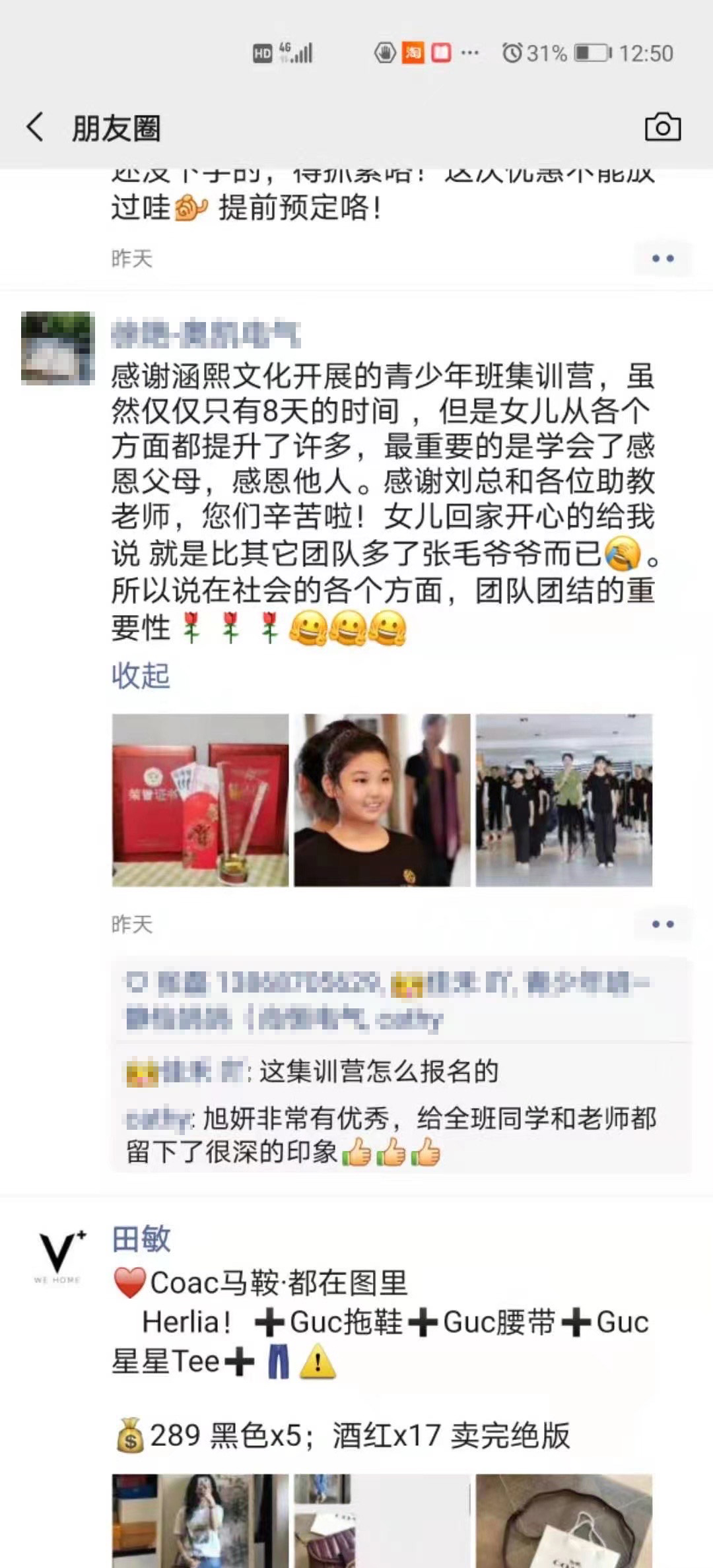Viewport: 713px width, 1568px height.
Task: Open the red certificate photo
Action: point(200,799)
